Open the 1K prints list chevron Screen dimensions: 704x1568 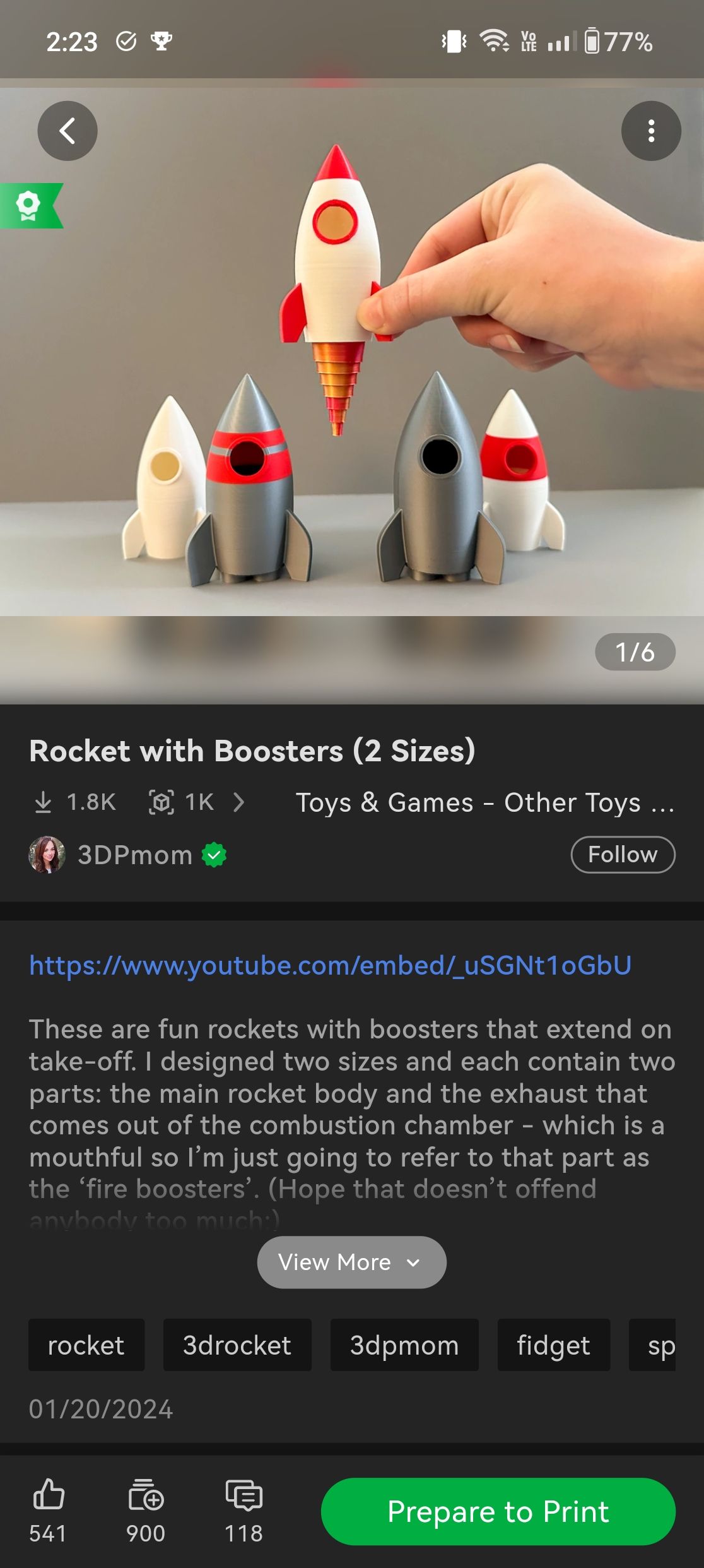[x=238, y=802]
